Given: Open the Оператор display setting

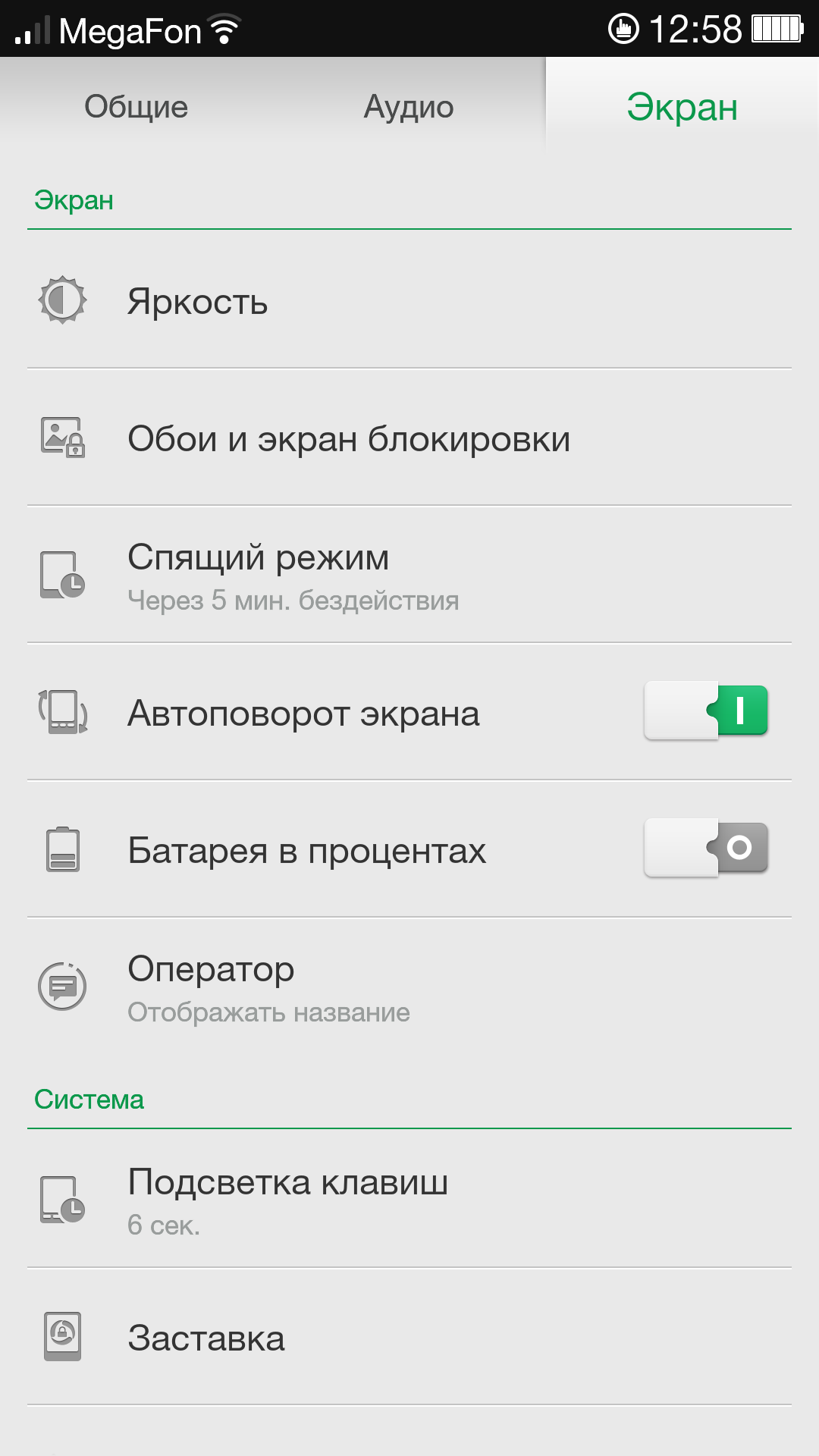Looking at the screenshot, I should pyautogui.click(x=409, y=987).
